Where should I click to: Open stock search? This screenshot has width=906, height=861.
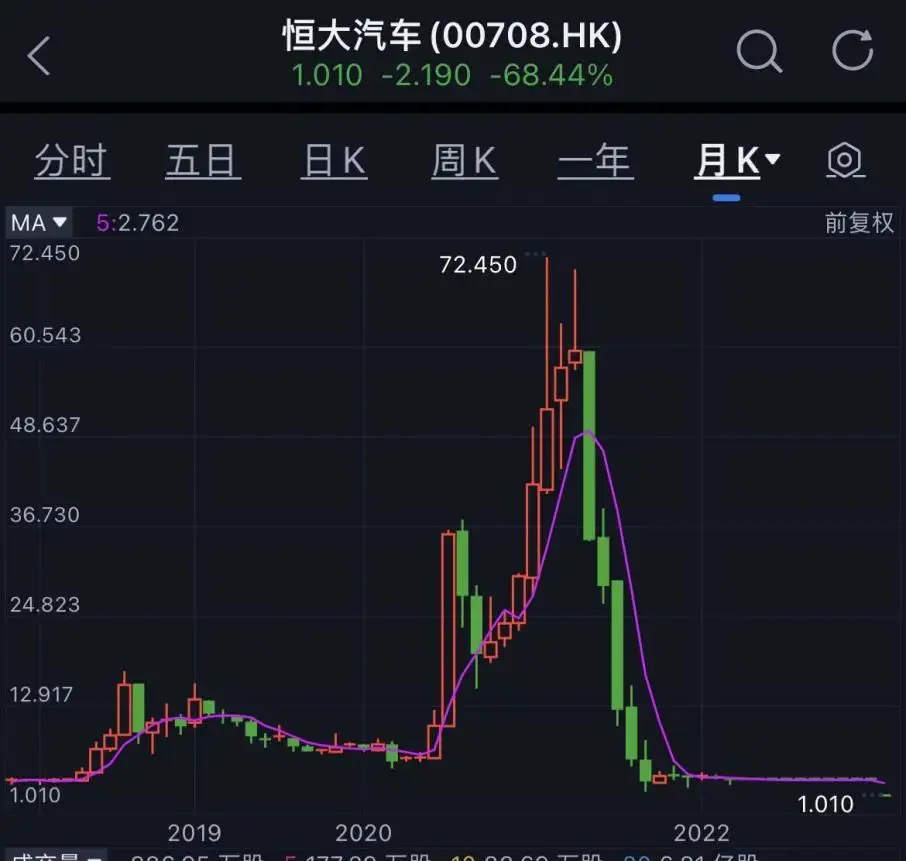click(x=759, y=51)
